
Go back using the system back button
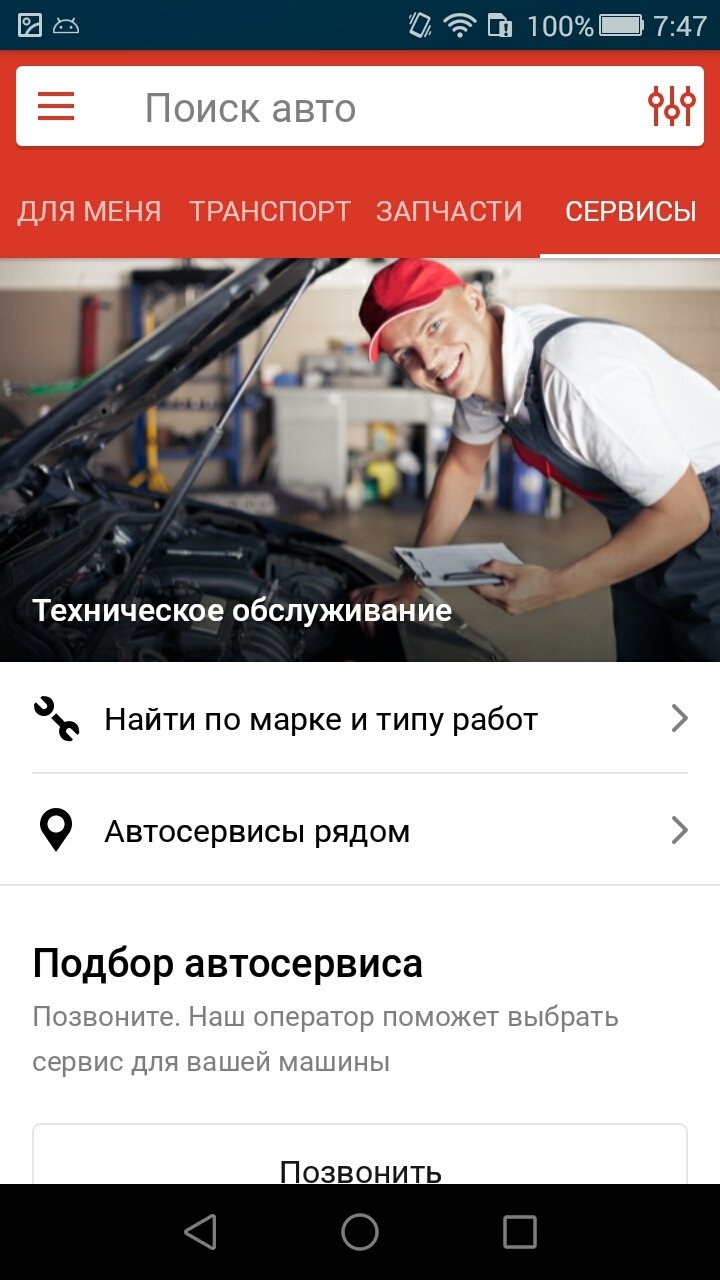200,1232
